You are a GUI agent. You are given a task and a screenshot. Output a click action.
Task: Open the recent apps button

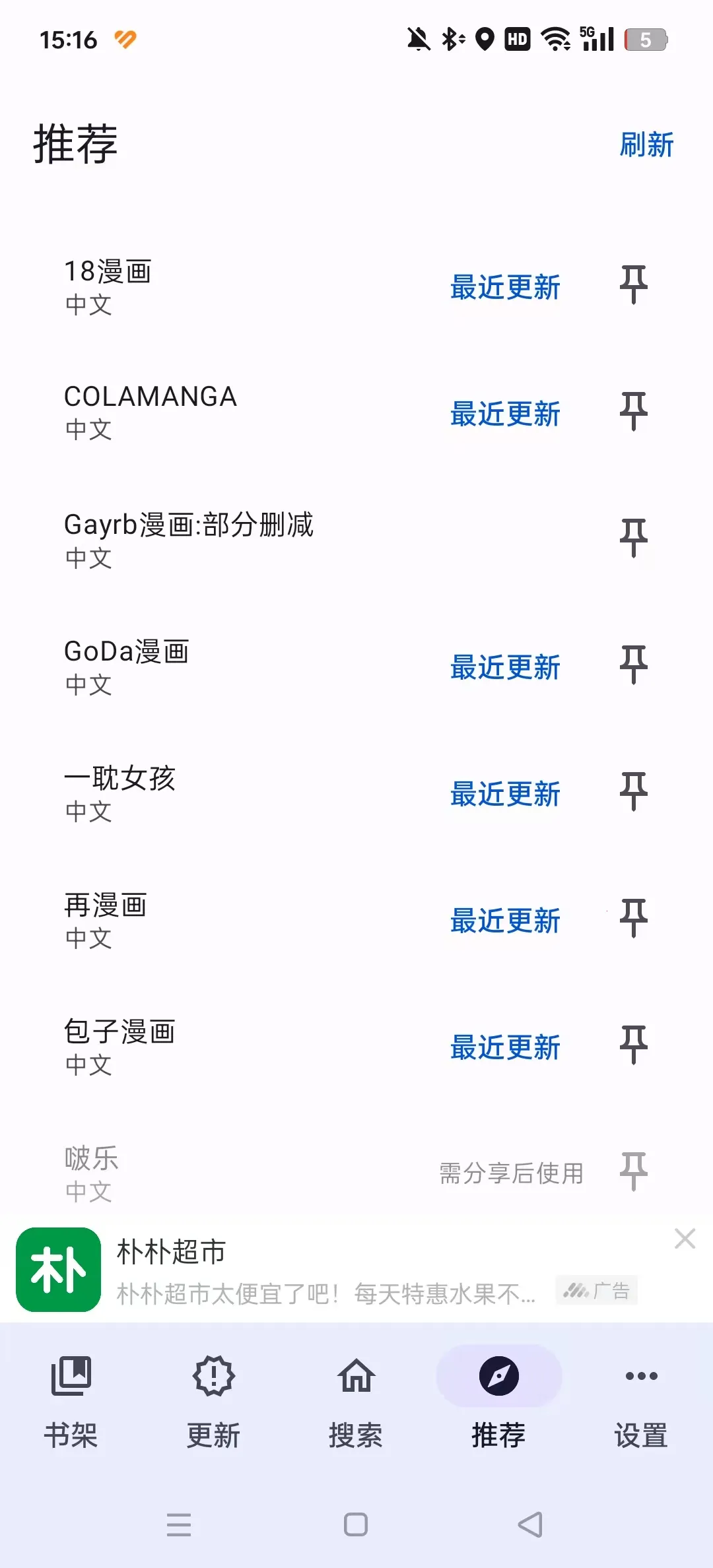click(178, 1524)
